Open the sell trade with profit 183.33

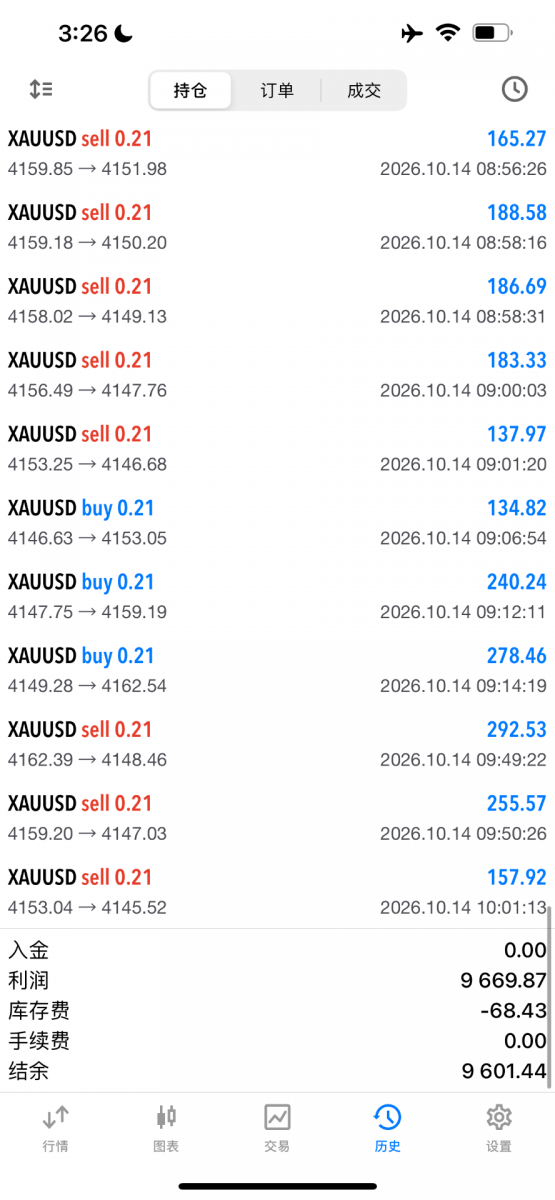click(x=277, y=375)
